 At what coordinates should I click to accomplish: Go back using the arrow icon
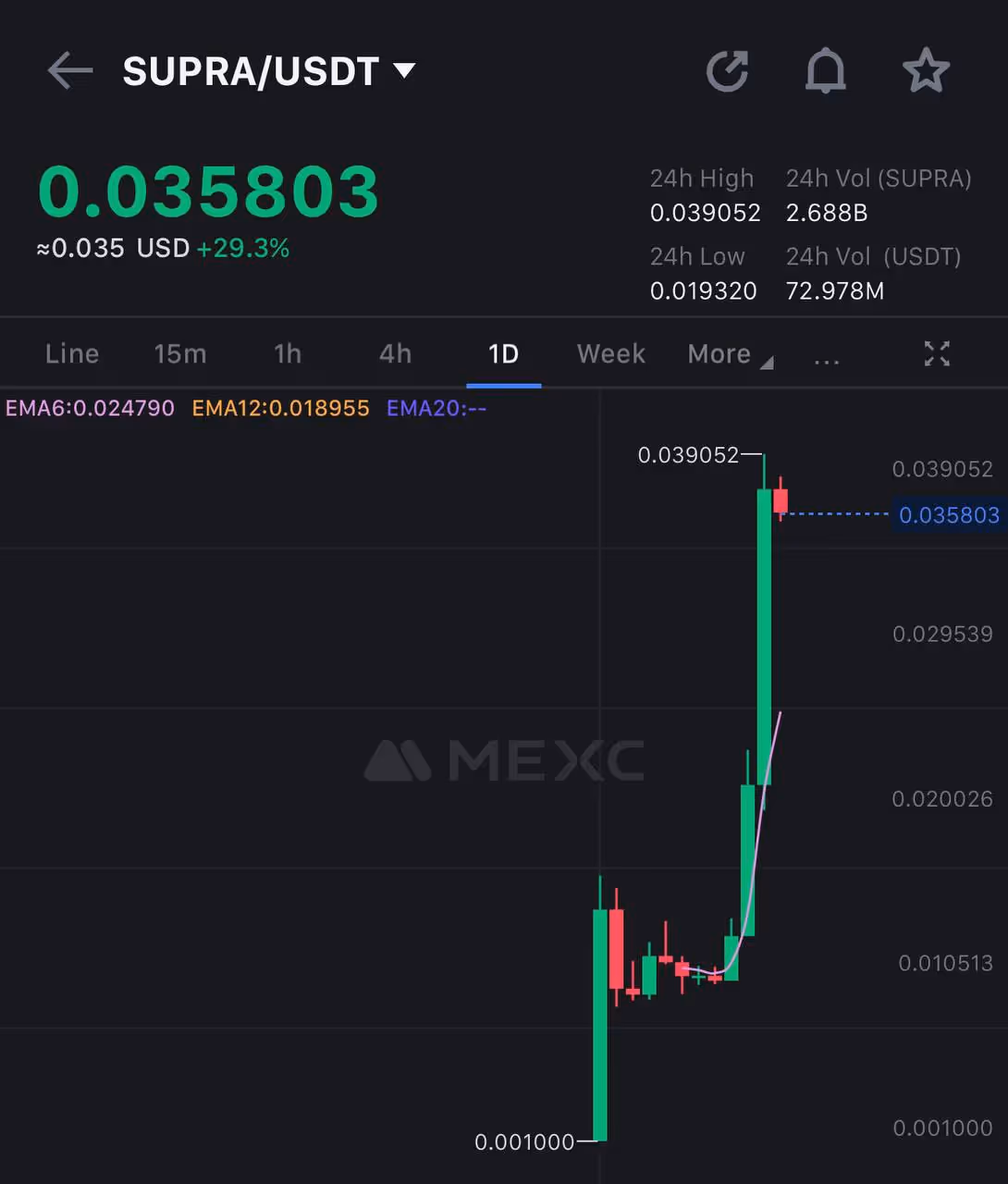click(x=70, y=71)
